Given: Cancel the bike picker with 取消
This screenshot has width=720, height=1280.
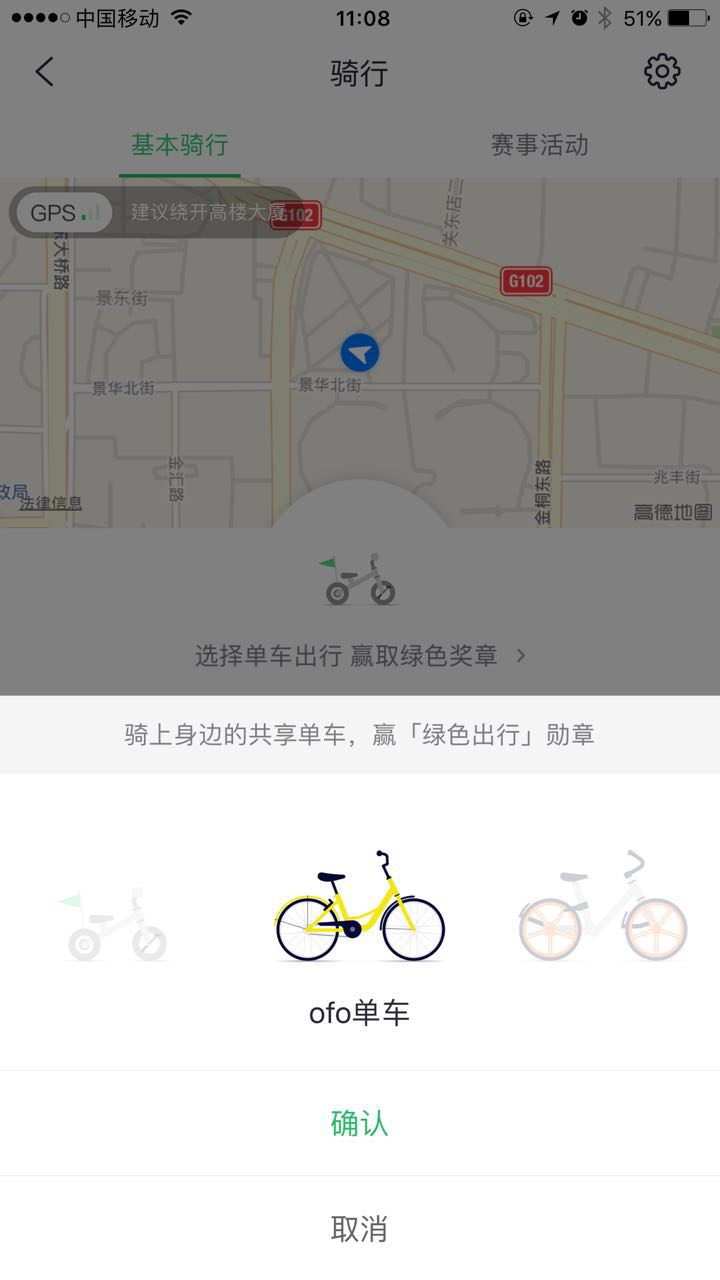Looking at the screenshot, I should (359, 1228).
